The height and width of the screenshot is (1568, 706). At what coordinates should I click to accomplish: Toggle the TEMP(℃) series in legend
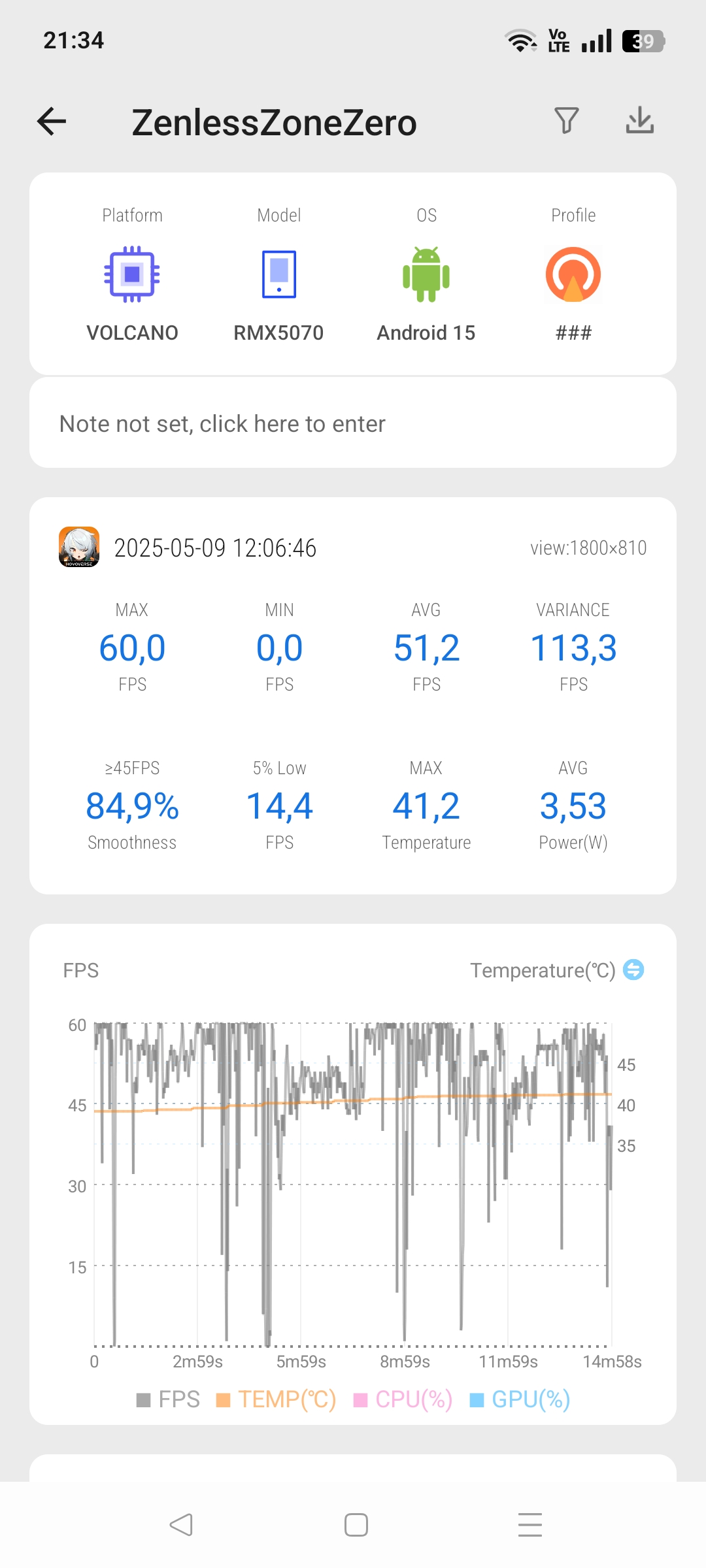click(x=276, y=1399)
